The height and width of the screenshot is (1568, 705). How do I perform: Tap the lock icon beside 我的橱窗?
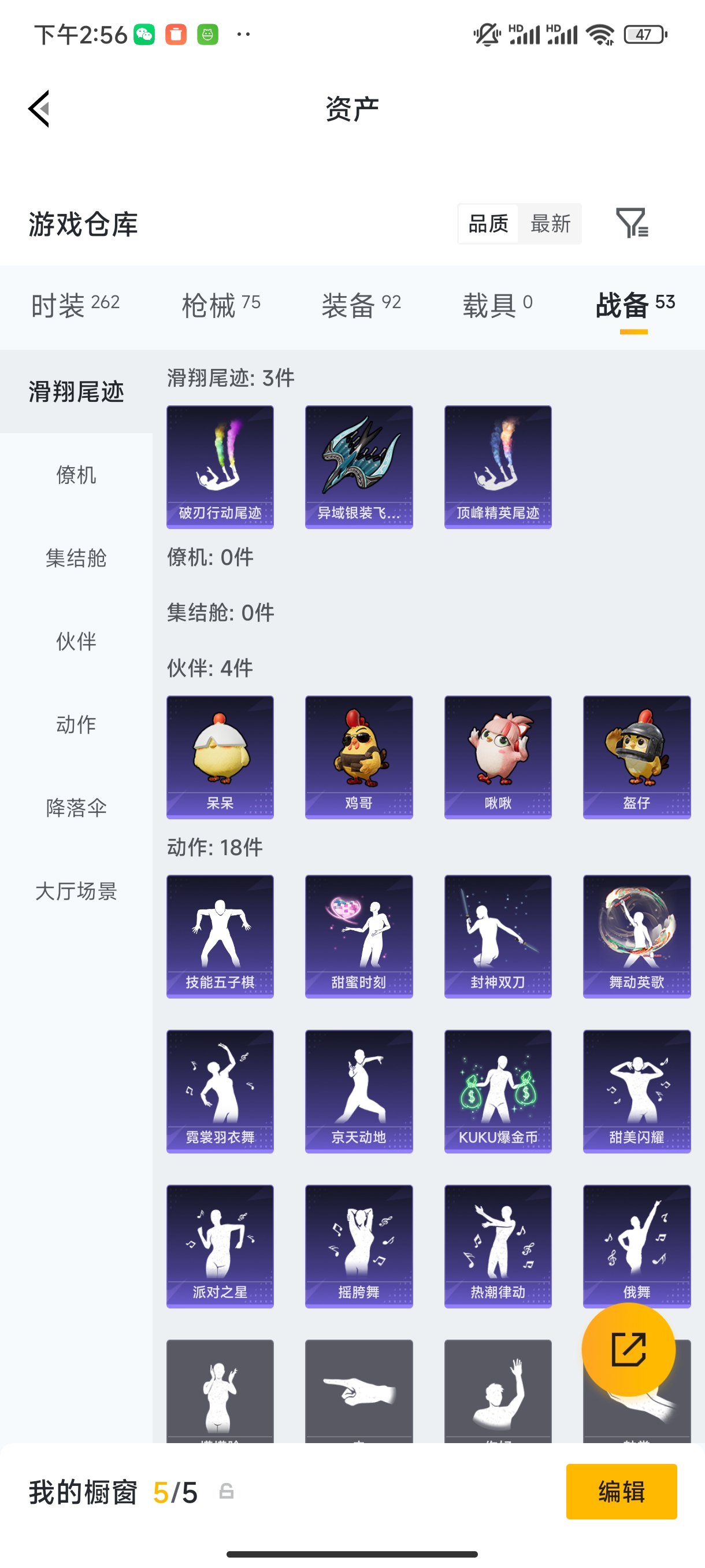(226, 1492)
